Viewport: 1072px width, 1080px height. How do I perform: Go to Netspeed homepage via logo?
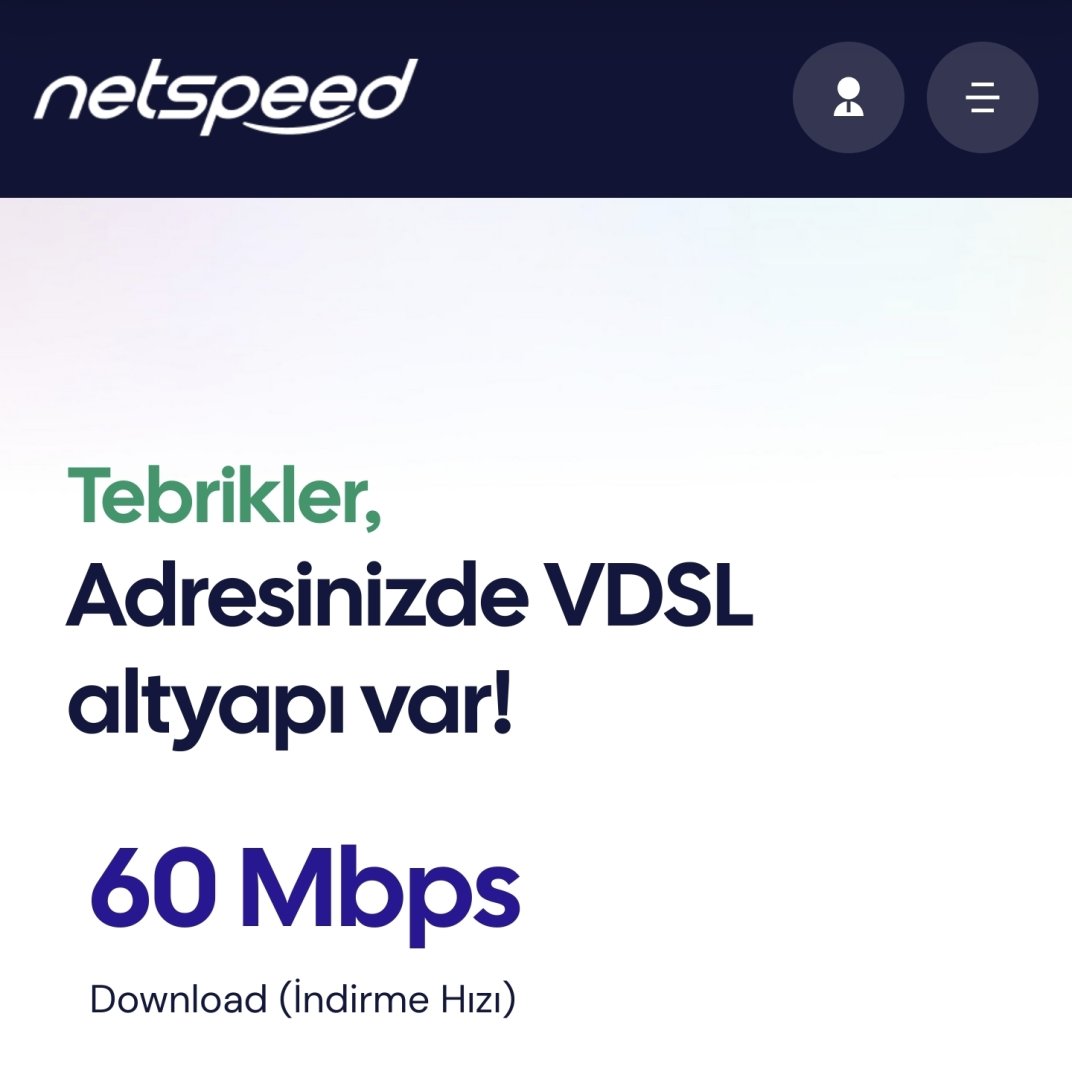coord(226,96)
